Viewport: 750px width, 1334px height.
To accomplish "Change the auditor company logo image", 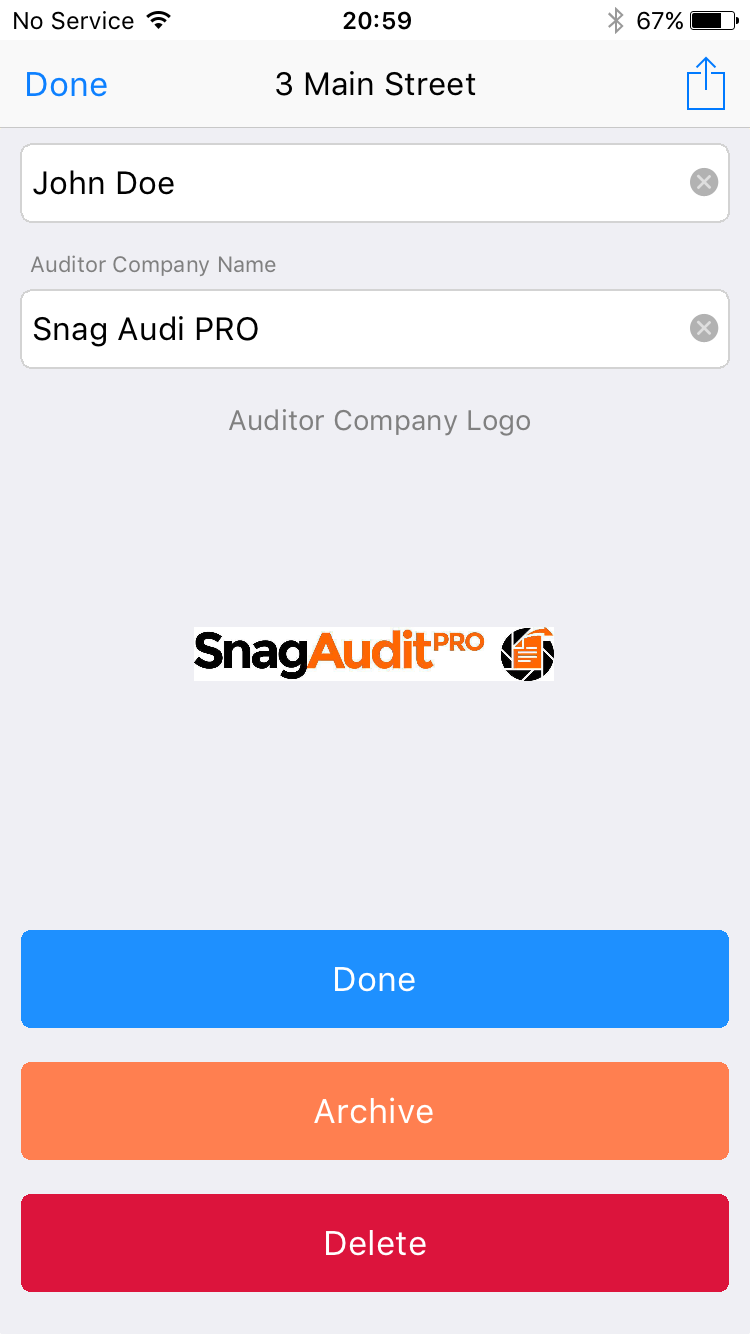I will pyautogui.click(x=374, y=654).
